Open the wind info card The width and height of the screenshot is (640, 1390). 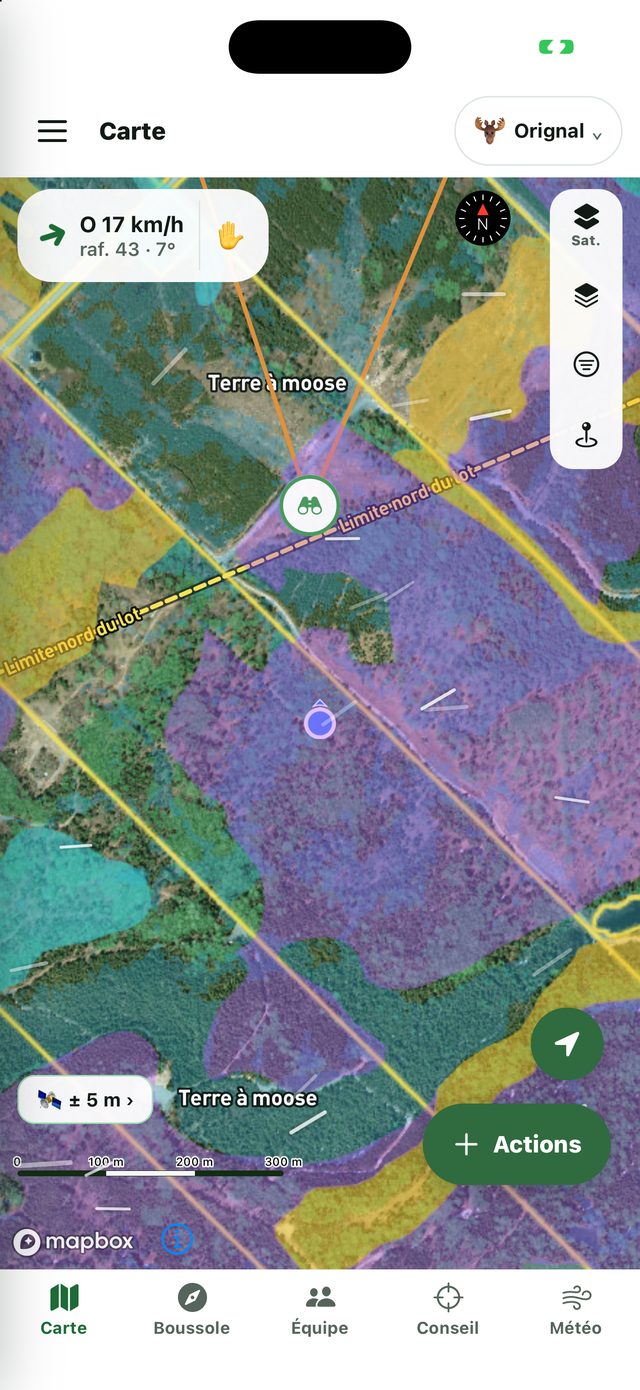click(x=110, y=236)
